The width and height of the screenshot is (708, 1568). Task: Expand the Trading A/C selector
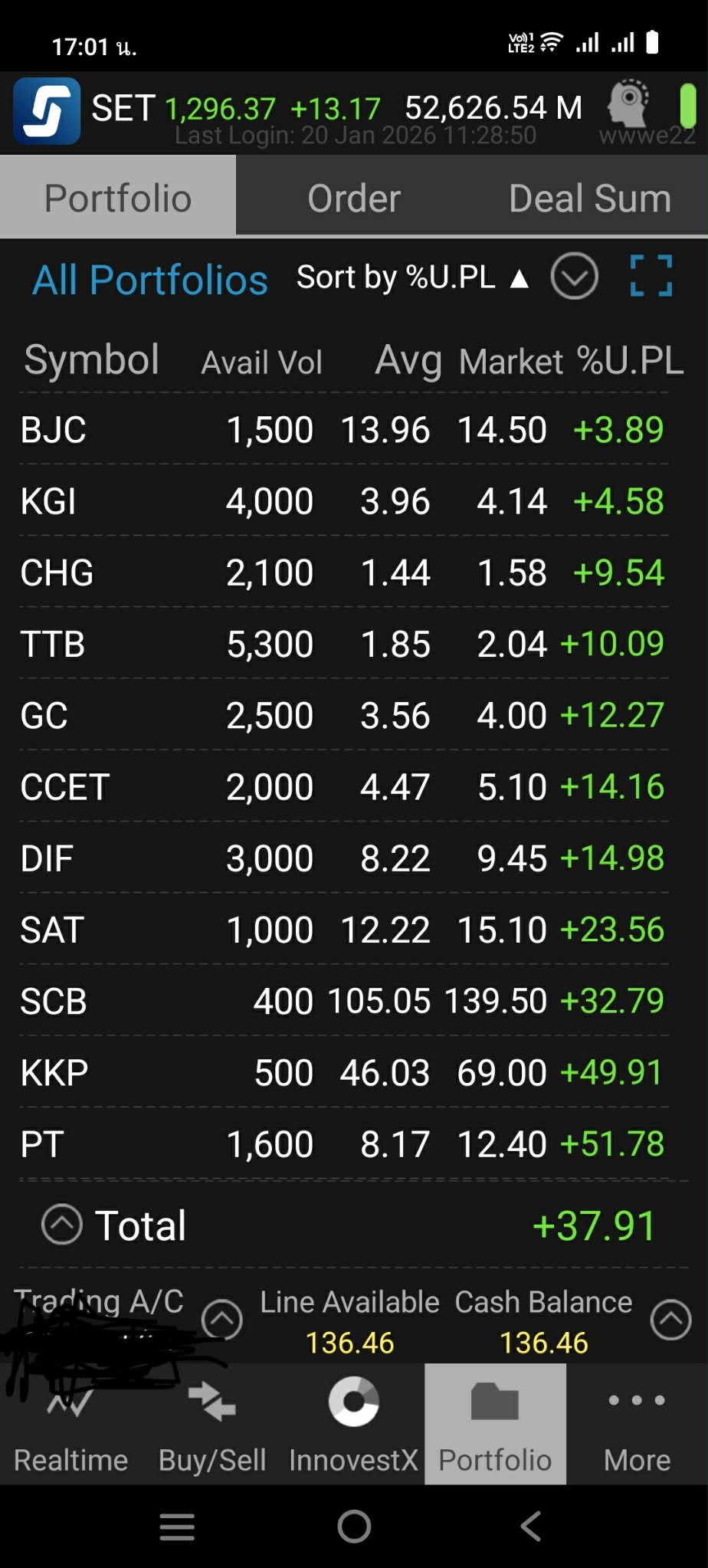[221, 1320]
